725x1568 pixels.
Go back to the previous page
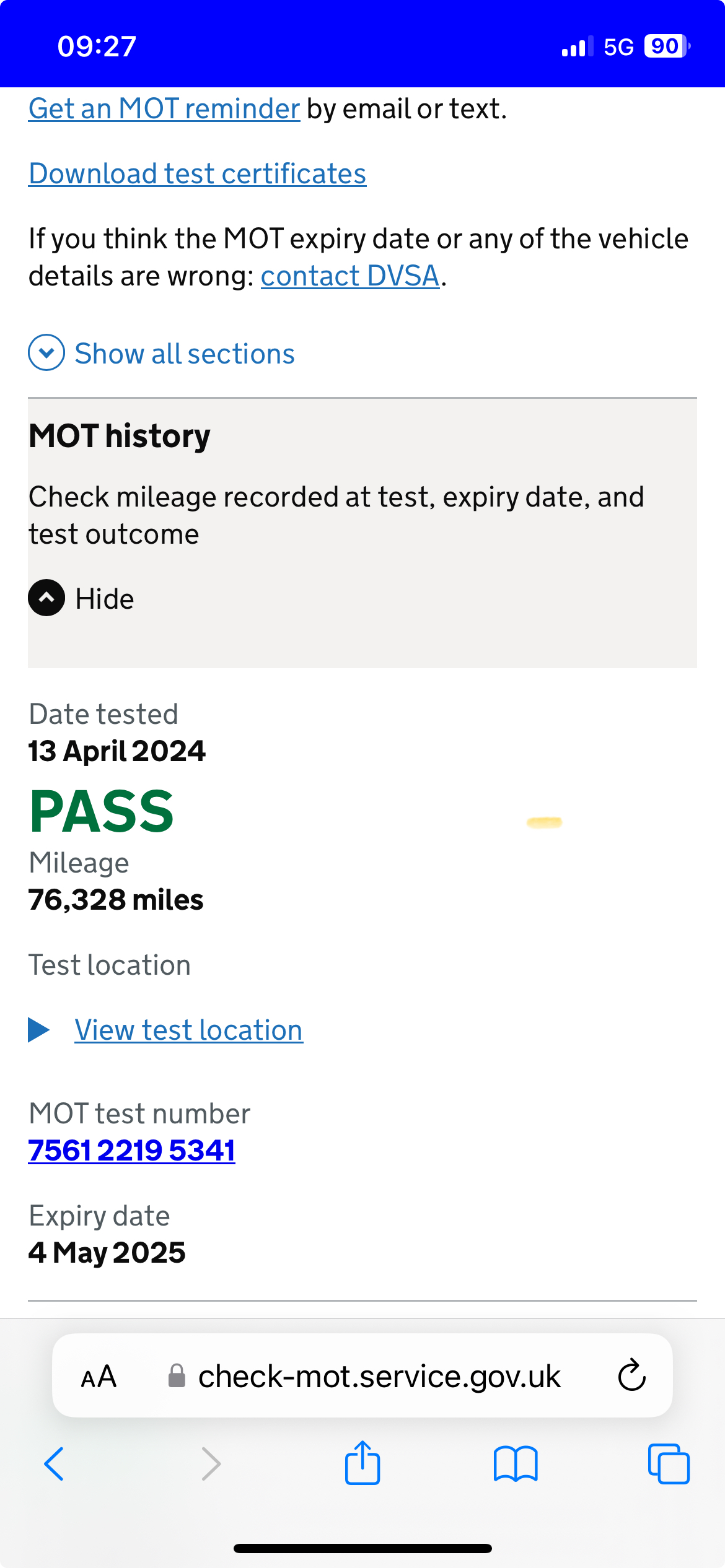[54, 1464]
